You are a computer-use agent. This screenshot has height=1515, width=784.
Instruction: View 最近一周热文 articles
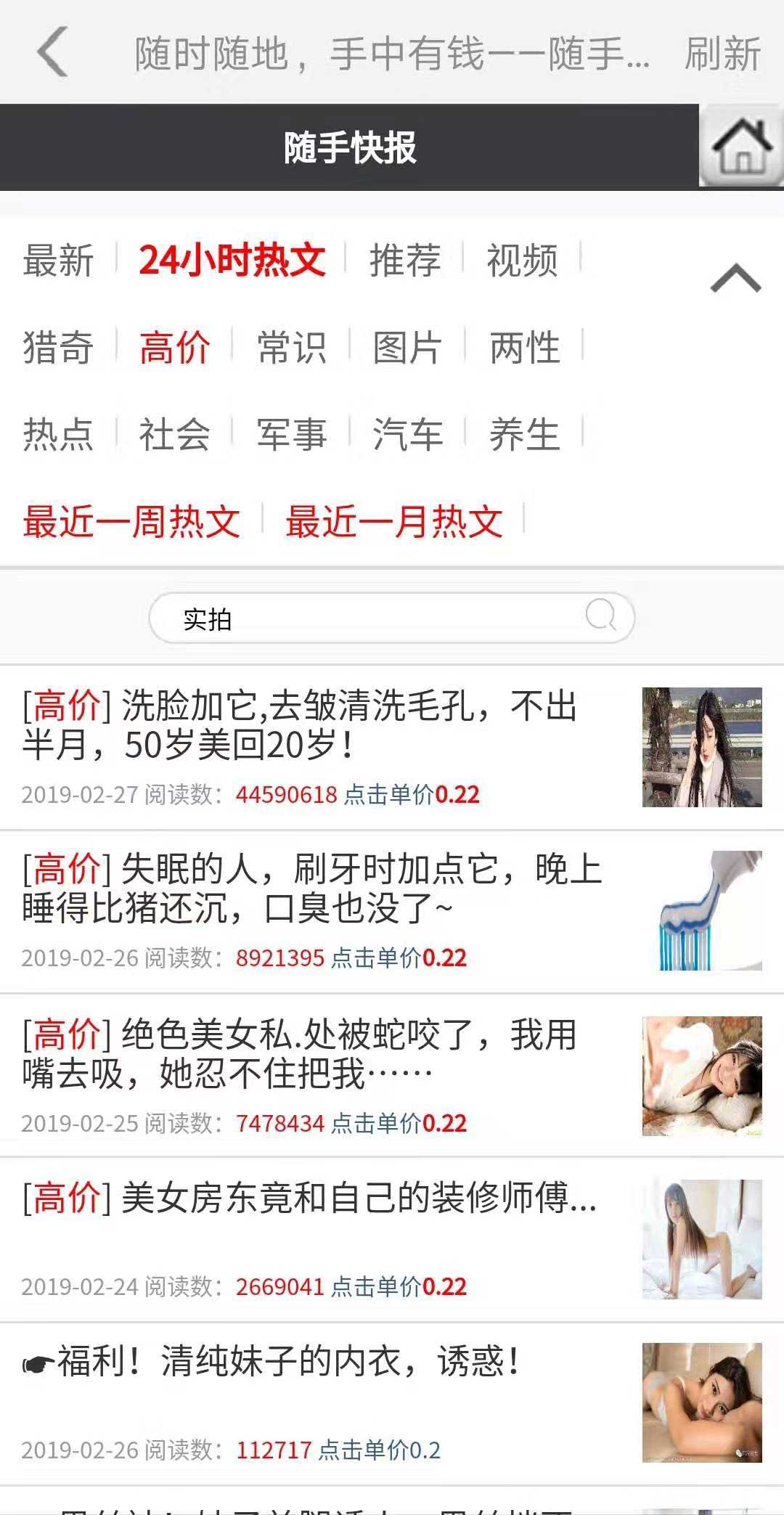[131, 521]
